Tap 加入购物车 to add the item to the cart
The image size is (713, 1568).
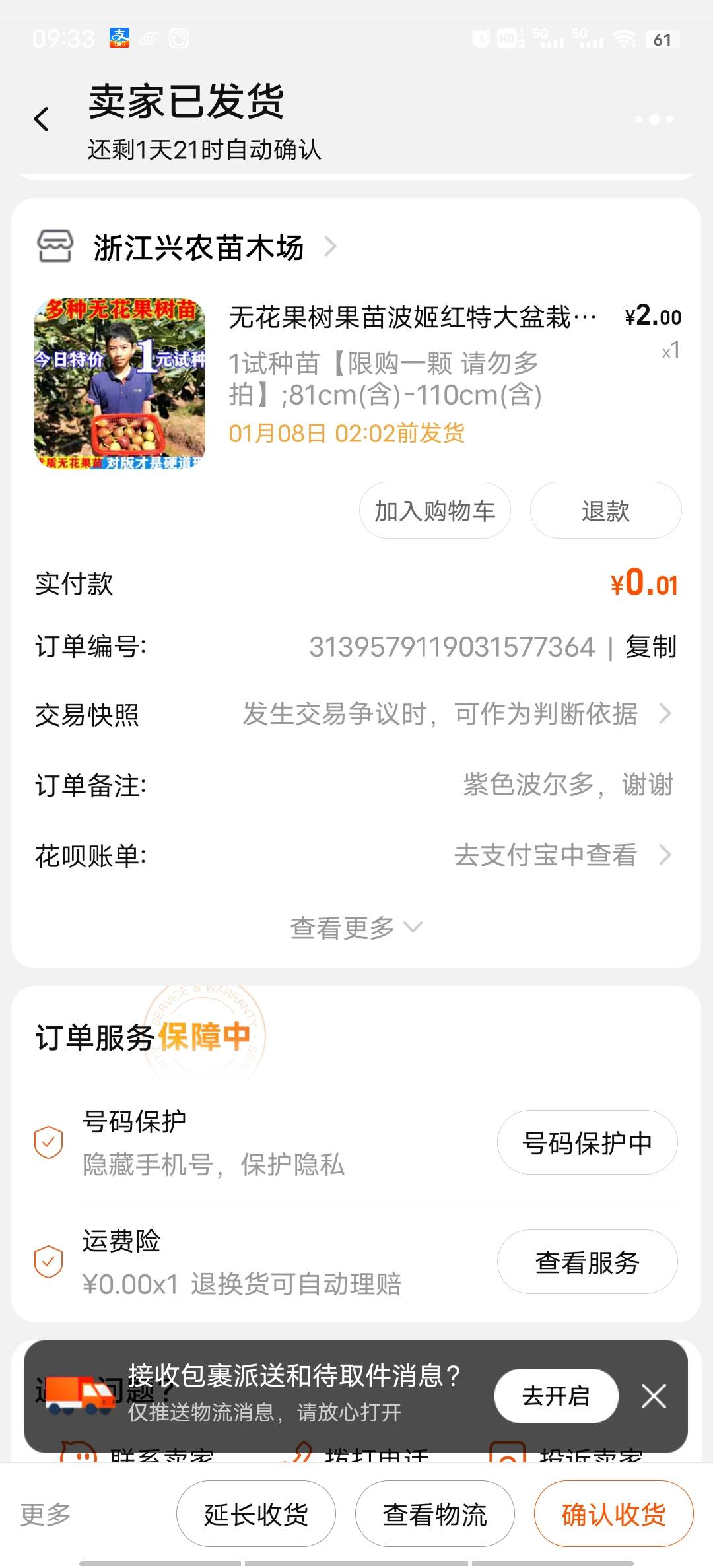coord(435,510)
